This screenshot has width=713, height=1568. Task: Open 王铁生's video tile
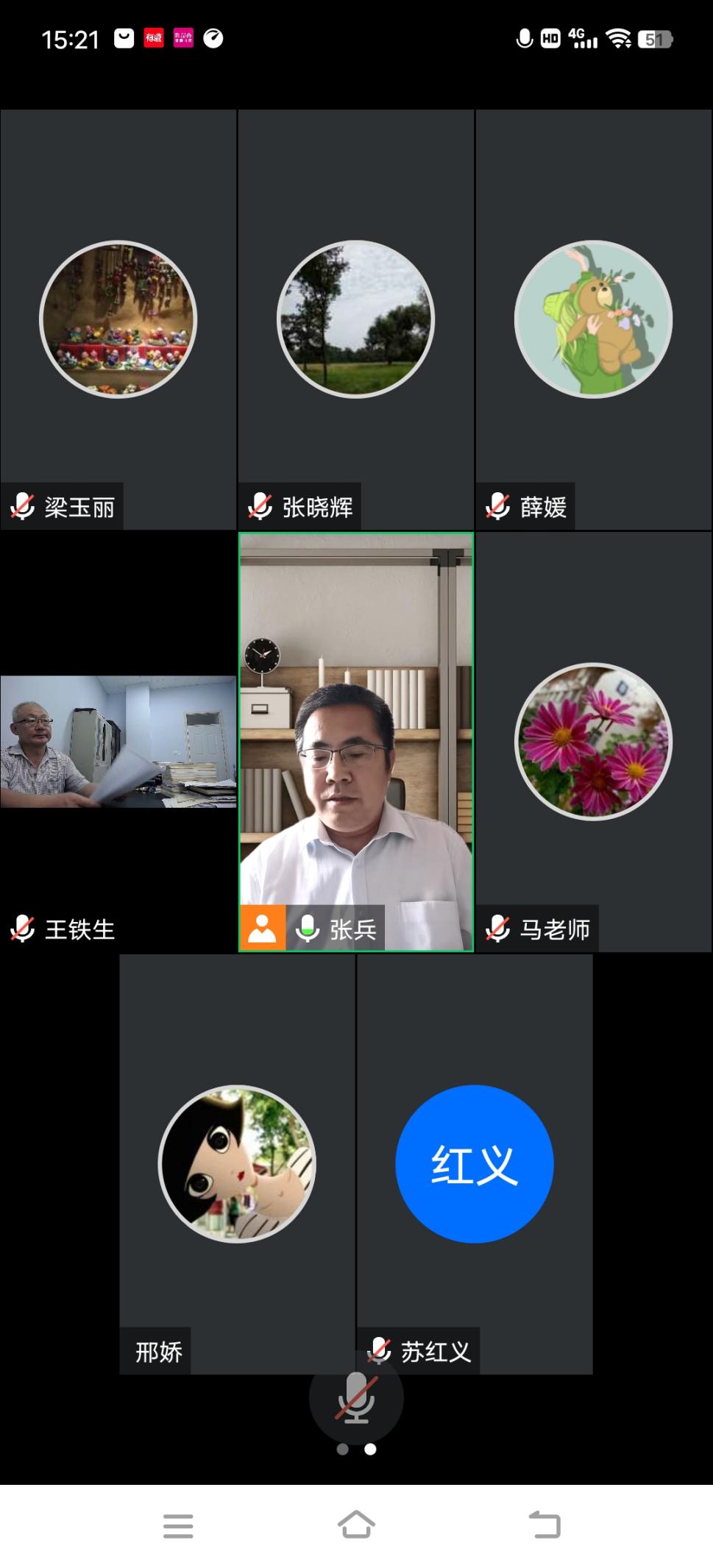[x=118, y=742]
